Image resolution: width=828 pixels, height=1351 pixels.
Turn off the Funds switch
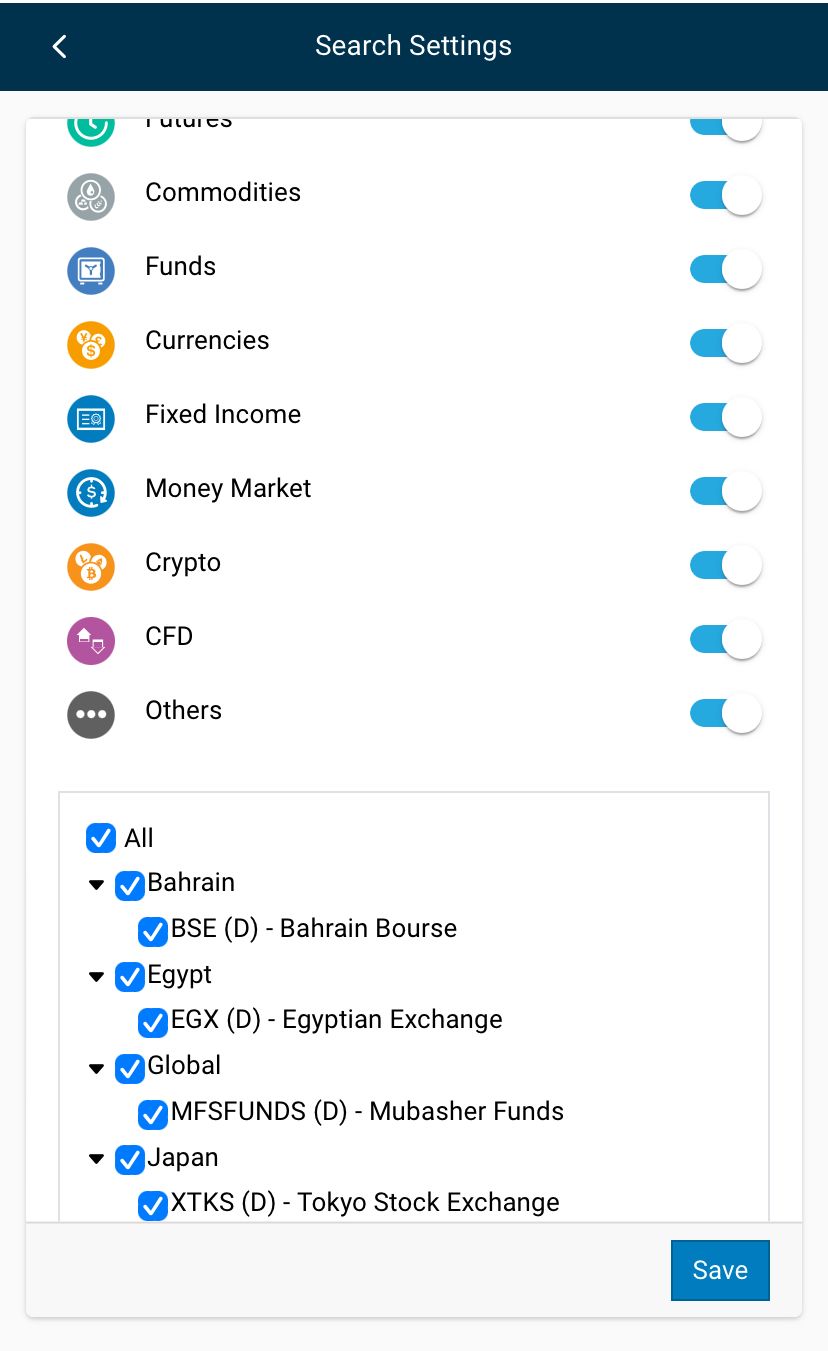click(x=726, y=270)
